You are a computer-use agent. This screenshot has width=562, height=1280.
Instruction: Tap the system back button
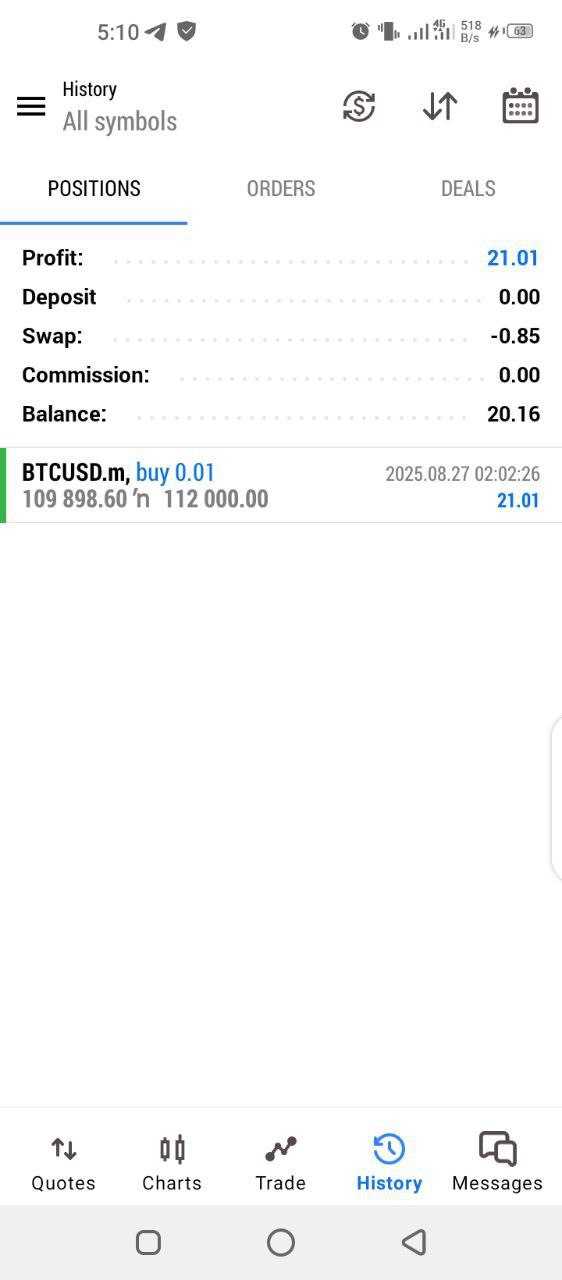coord(414,1242)
